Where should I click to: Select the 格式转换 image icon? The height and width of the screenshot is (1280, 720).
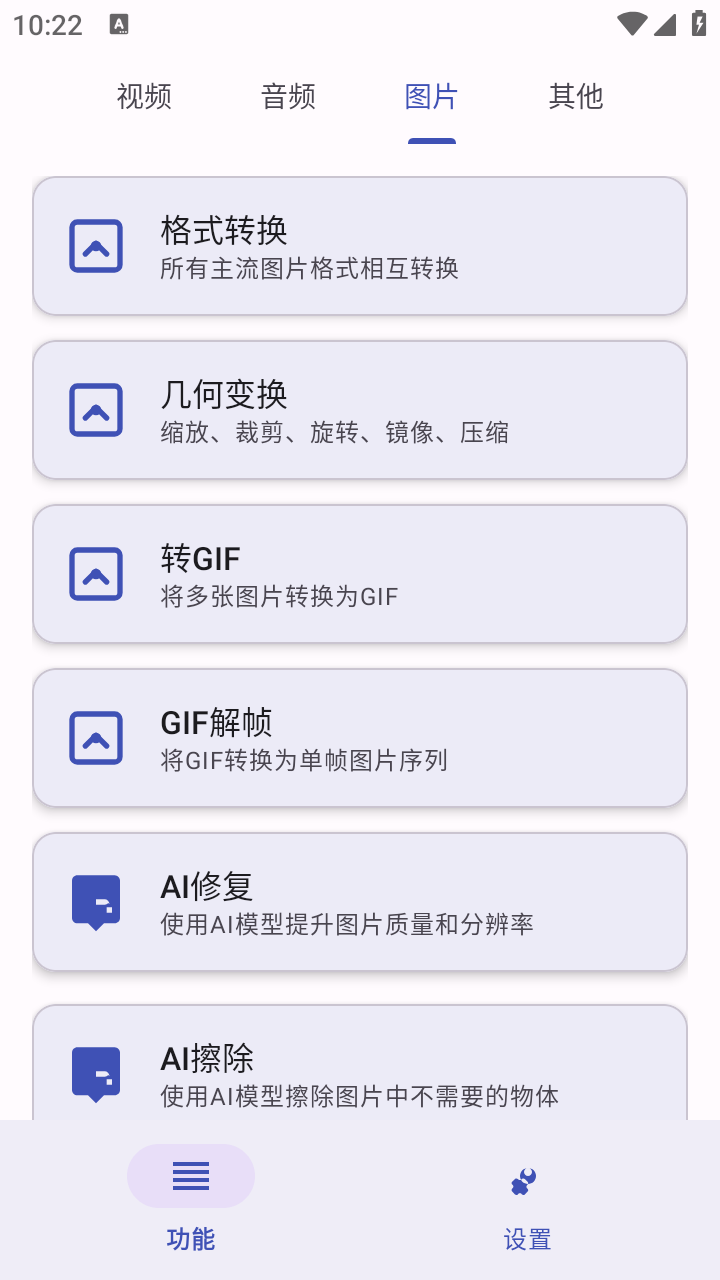click(95, 245)
